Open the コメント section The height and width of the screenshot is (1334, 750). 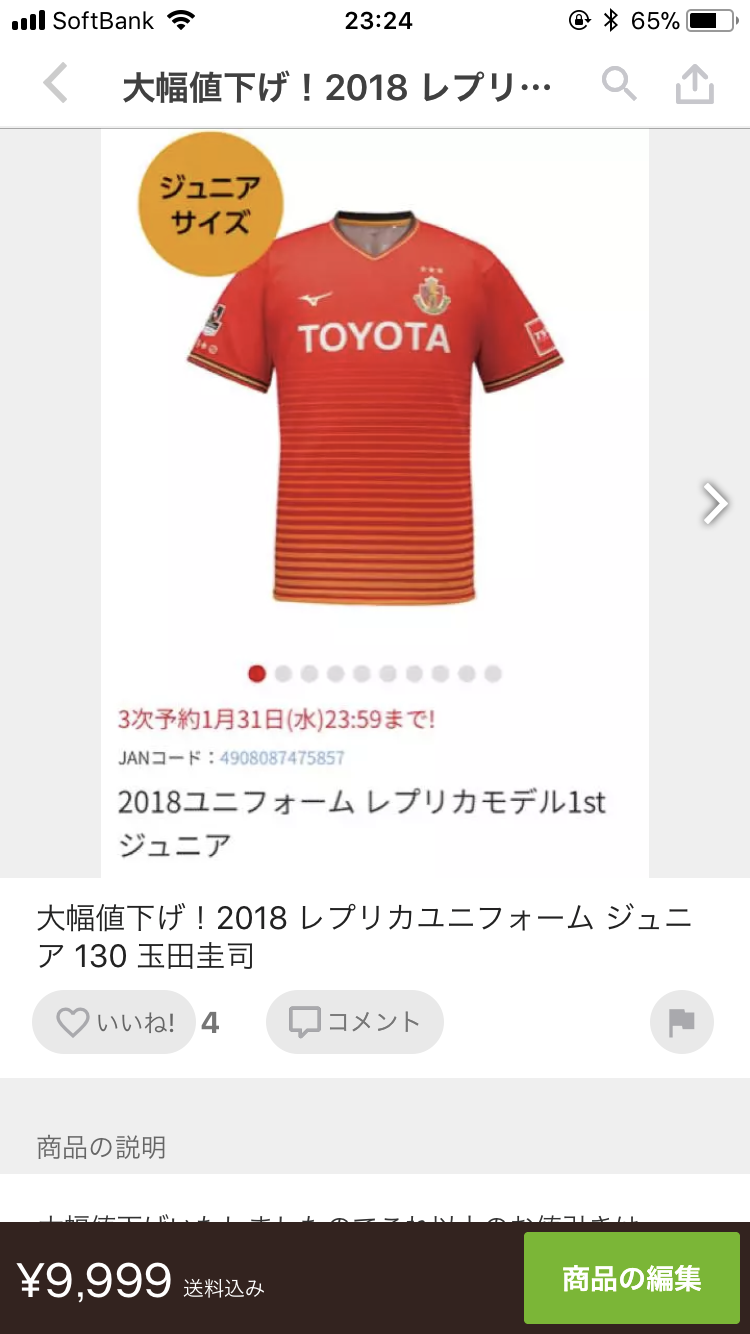point(355,1022)
